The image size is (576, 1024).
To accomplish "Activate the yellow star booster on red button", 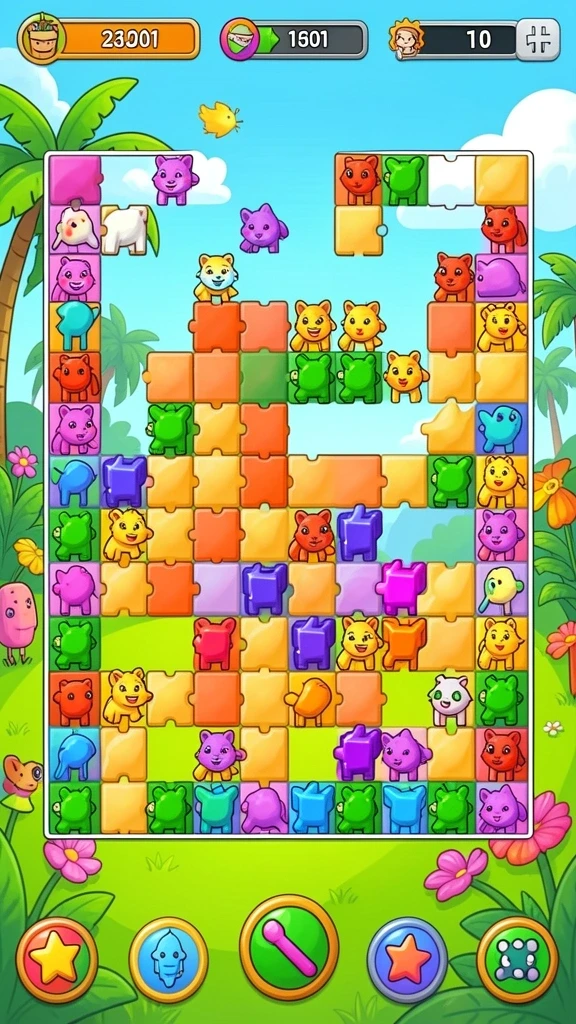I will tap(56, 959).
